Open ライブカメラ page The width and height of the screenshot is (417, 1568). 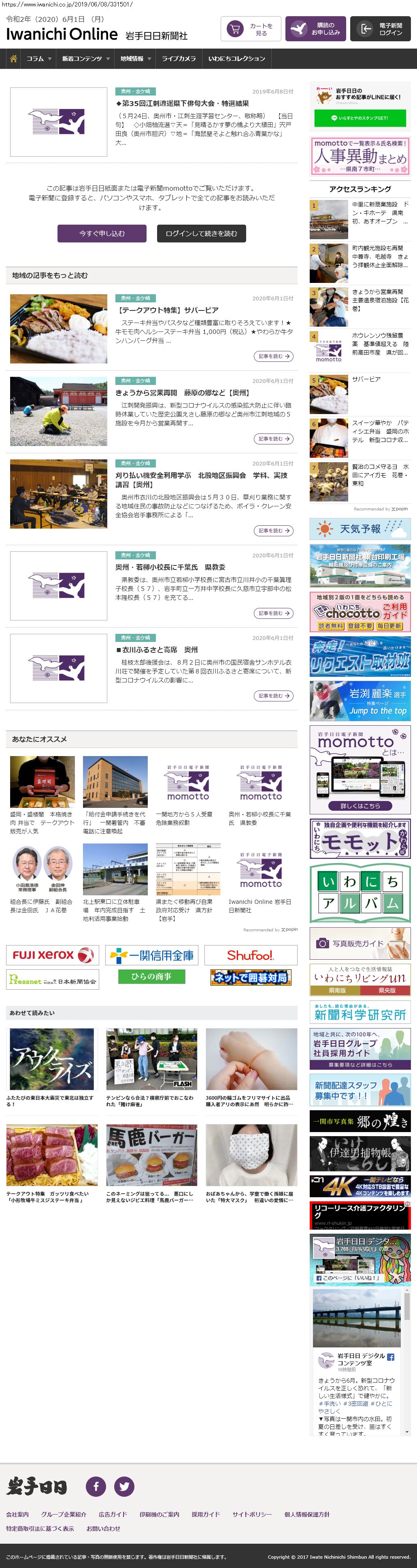179,59
